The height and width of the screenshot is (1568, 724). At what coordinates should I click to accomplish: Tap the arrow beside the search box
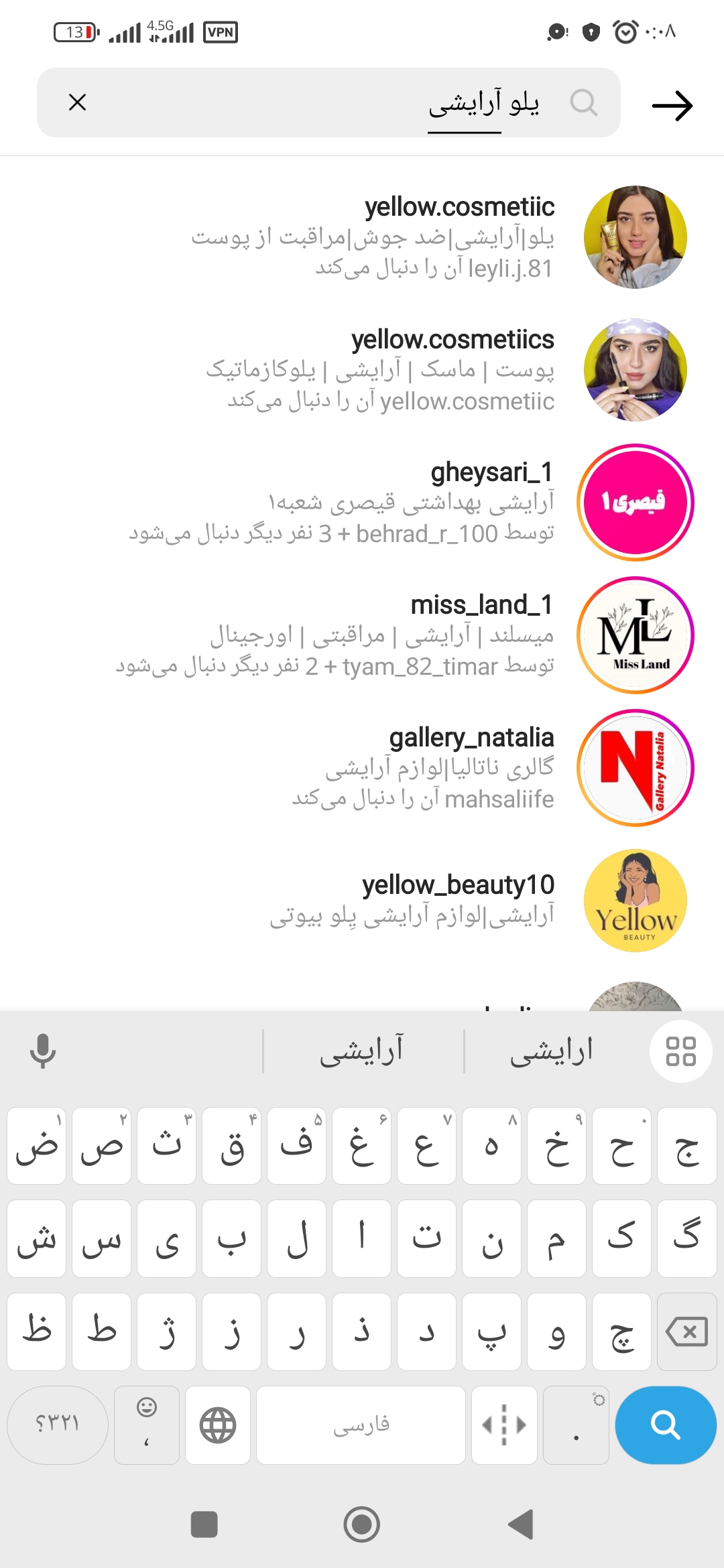tap(672, 105)
